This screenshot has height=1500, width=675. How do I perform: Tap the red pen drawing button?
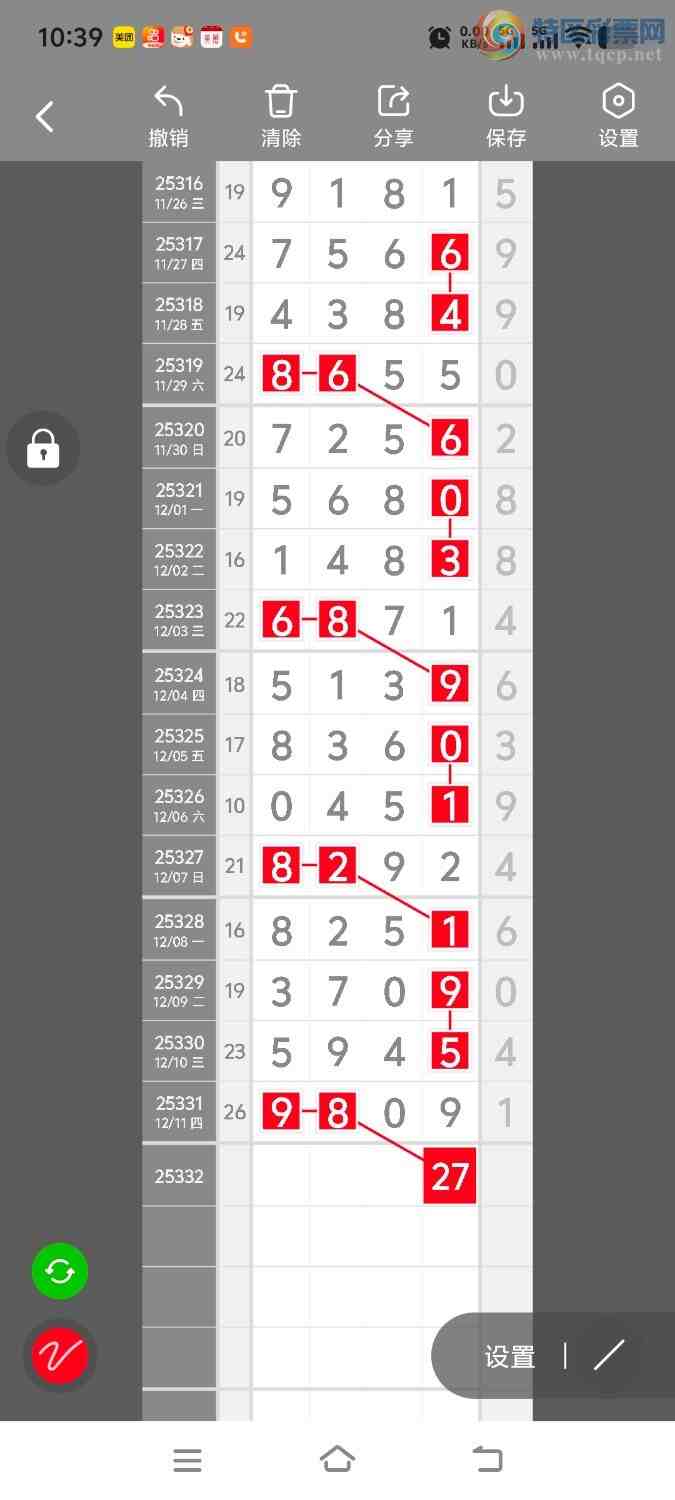60,1355
